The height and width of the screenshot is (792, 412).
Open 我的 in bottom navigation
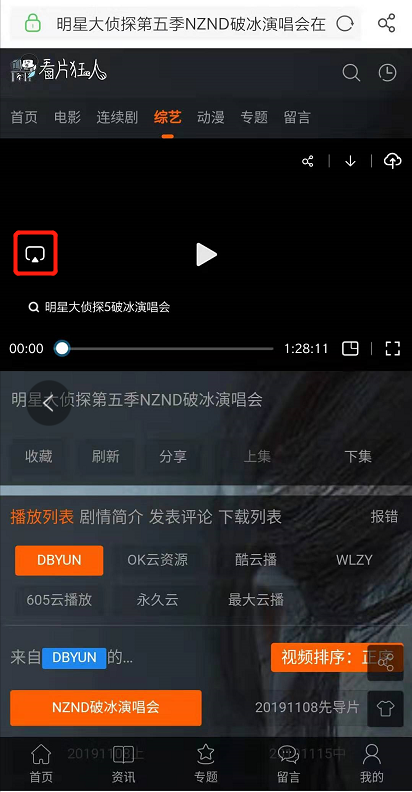[x=372, y=764]
